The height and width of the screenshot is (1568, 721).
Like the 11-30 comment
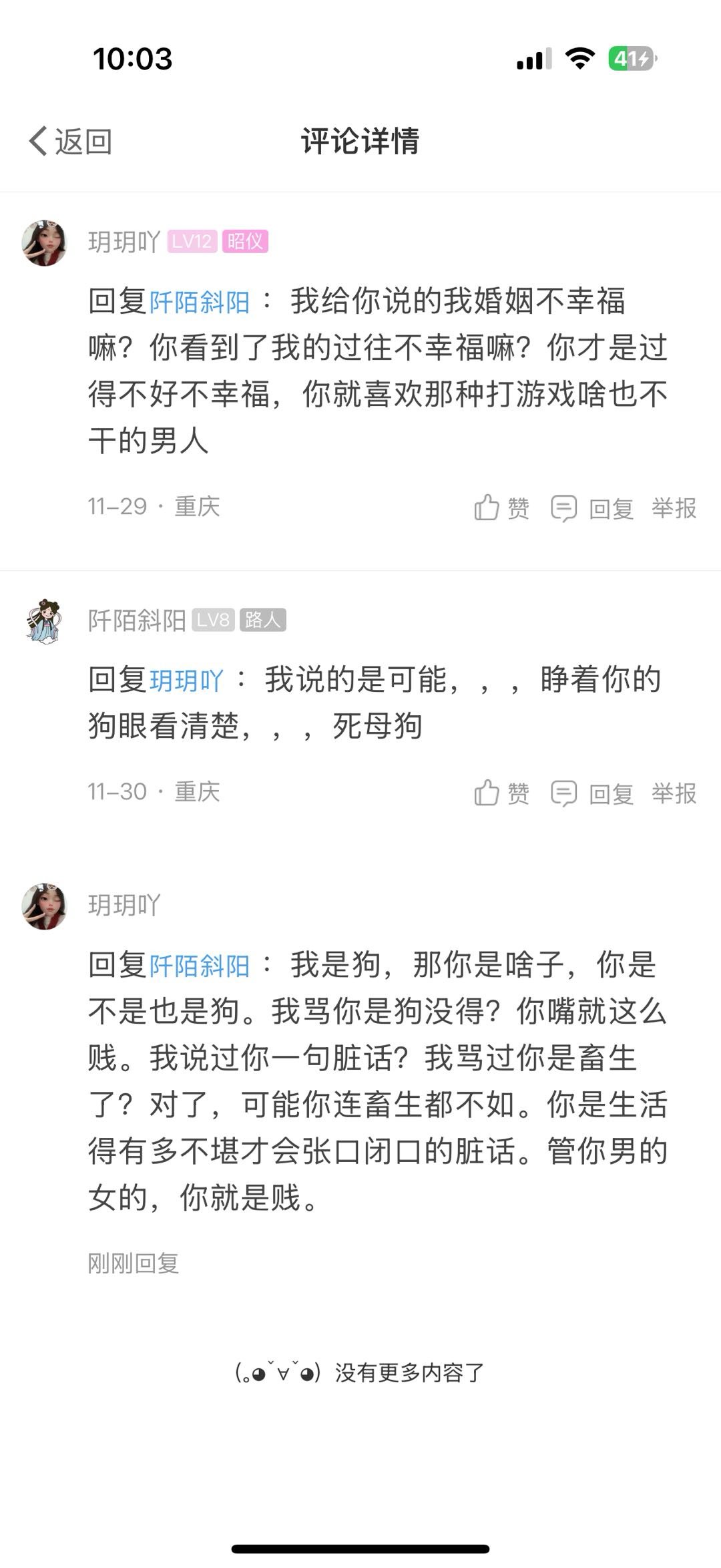pyautogui.click(x=501, y=793)
